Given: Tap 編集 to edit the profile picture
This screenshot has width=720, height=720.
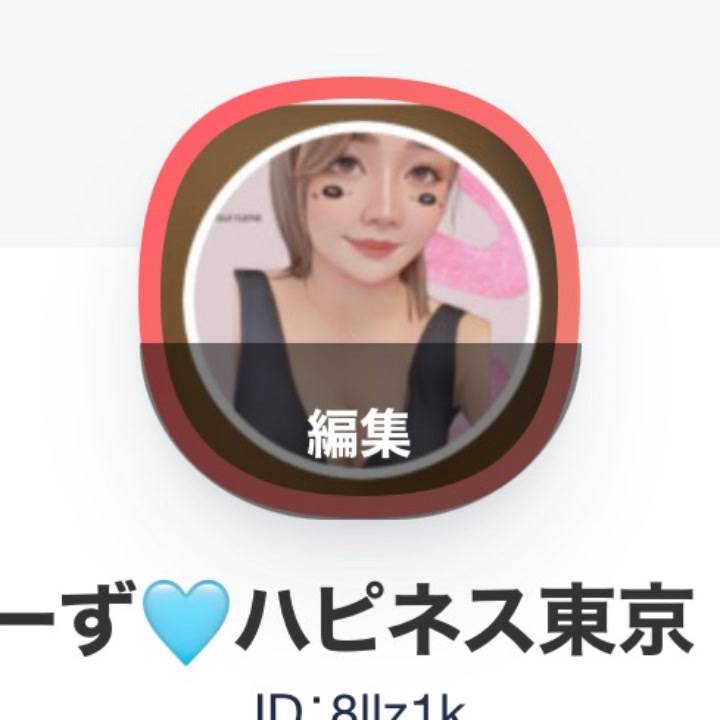Looking at the screenshot, I should click(x=359, y=432).
